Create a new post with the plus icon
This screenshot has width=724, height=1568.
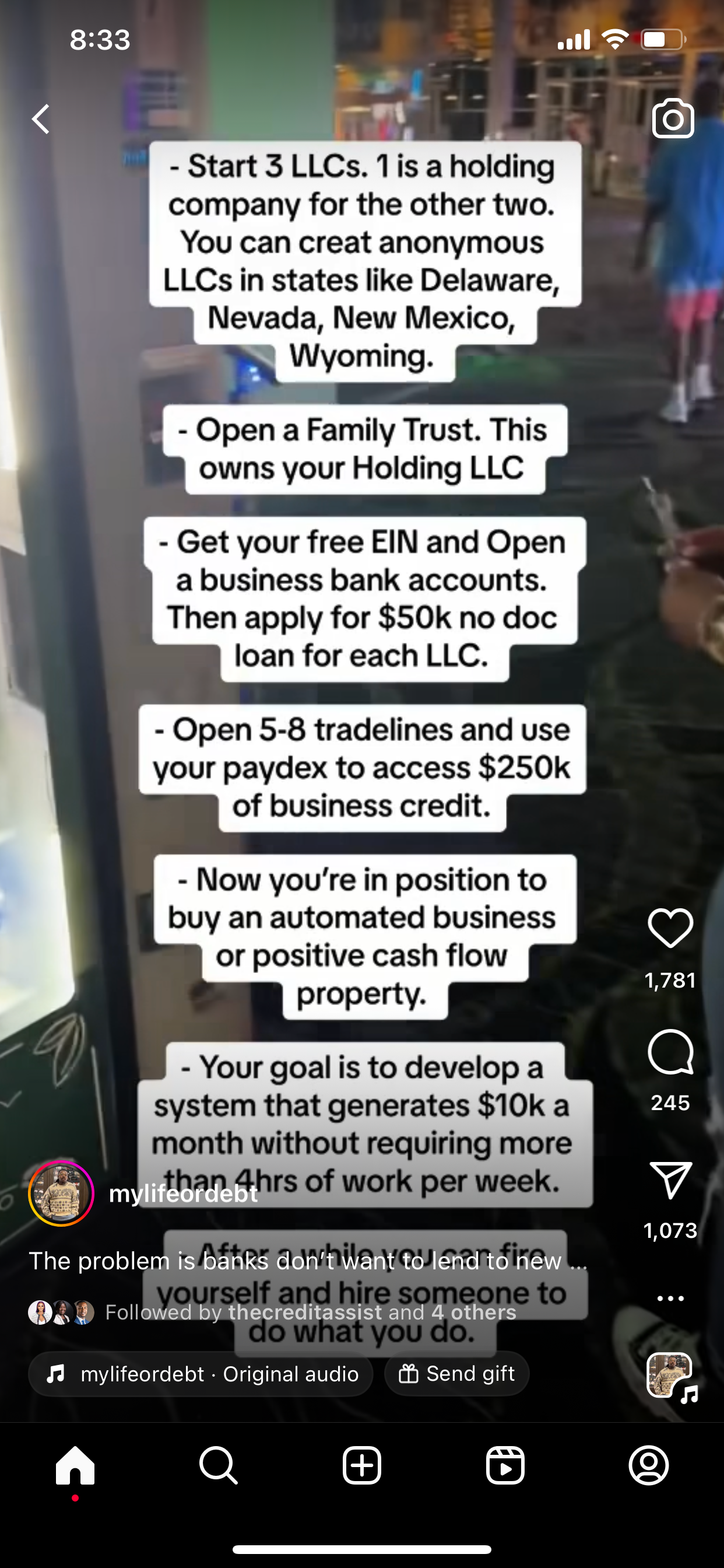tap(361, 1465)
